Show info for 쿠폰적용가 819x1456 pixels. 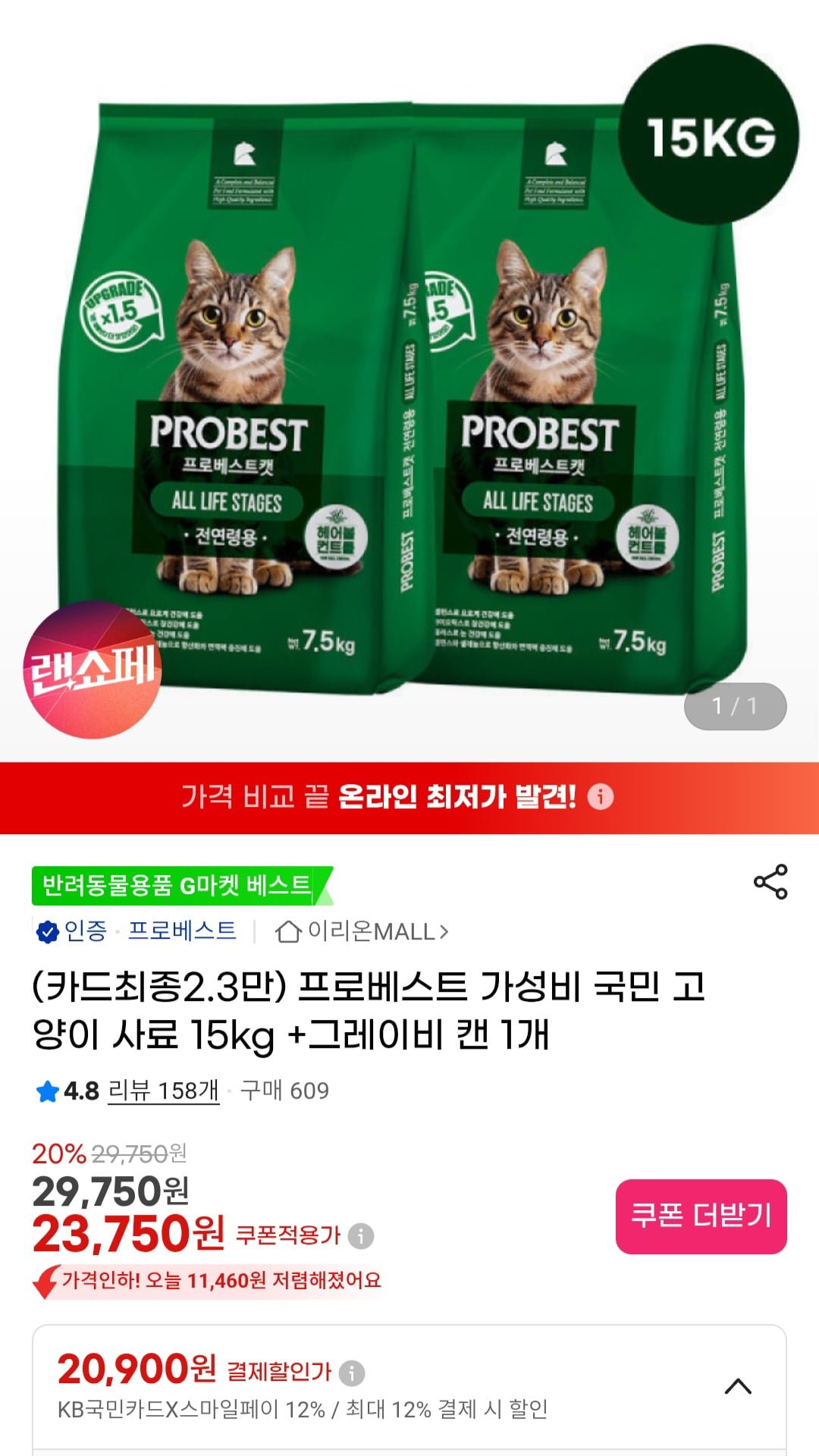click(361, 1235)
